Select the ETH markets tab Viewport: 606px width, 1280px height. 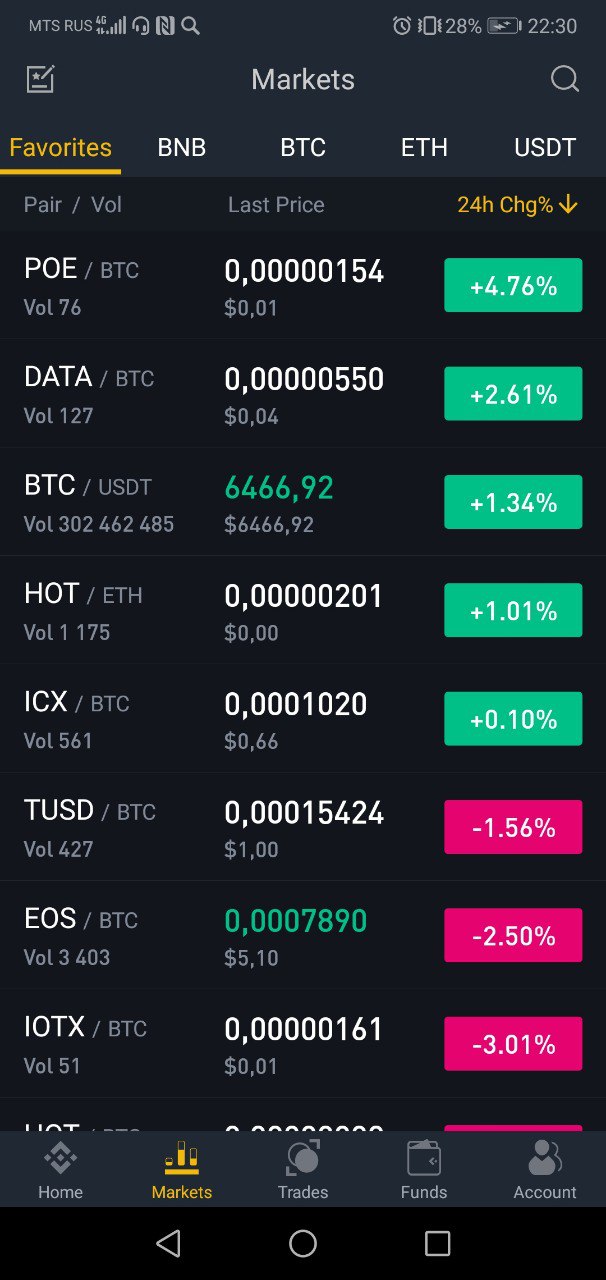pyautogui.click(x=424, y=147)
